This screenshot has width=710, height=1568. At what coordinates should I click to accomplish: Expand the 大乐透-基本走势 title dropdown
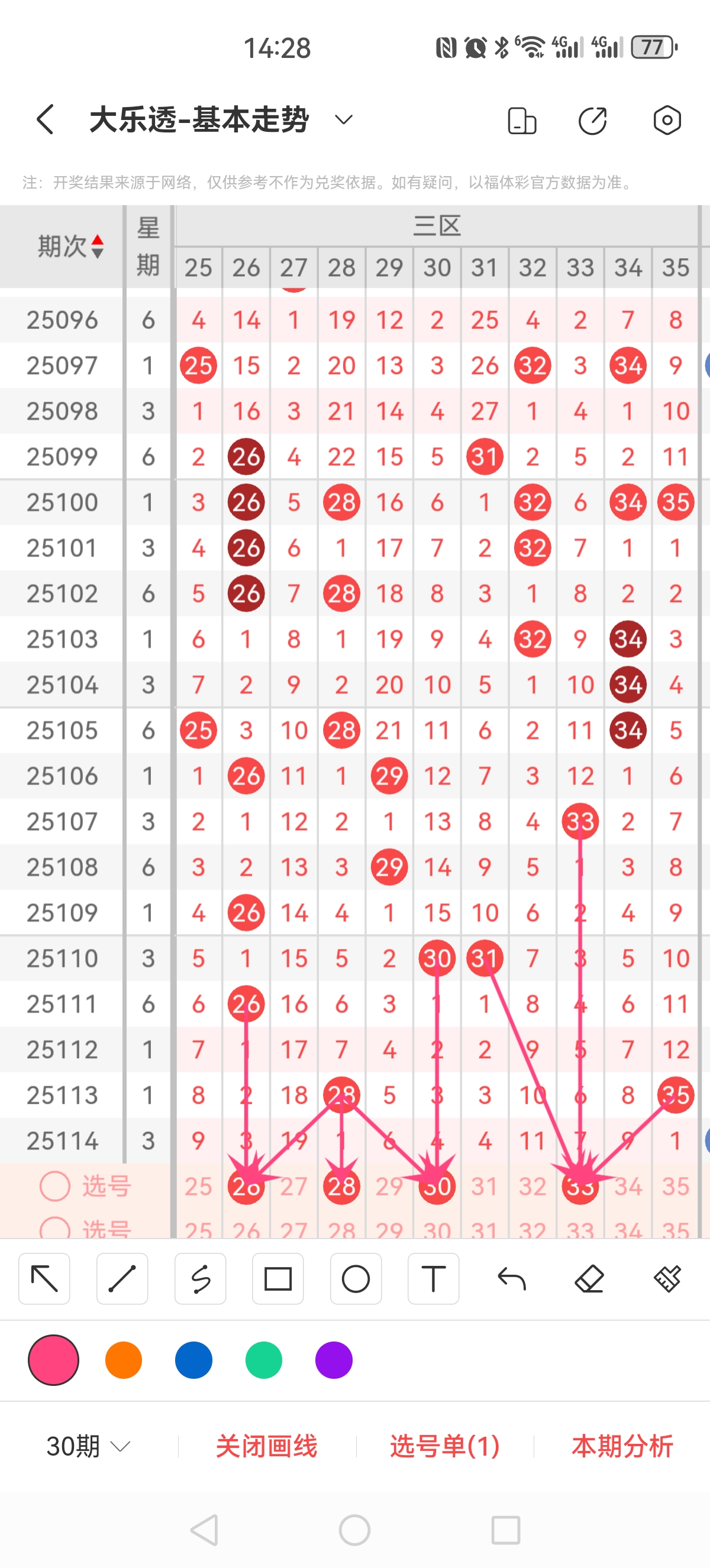(x=344, y=119)
